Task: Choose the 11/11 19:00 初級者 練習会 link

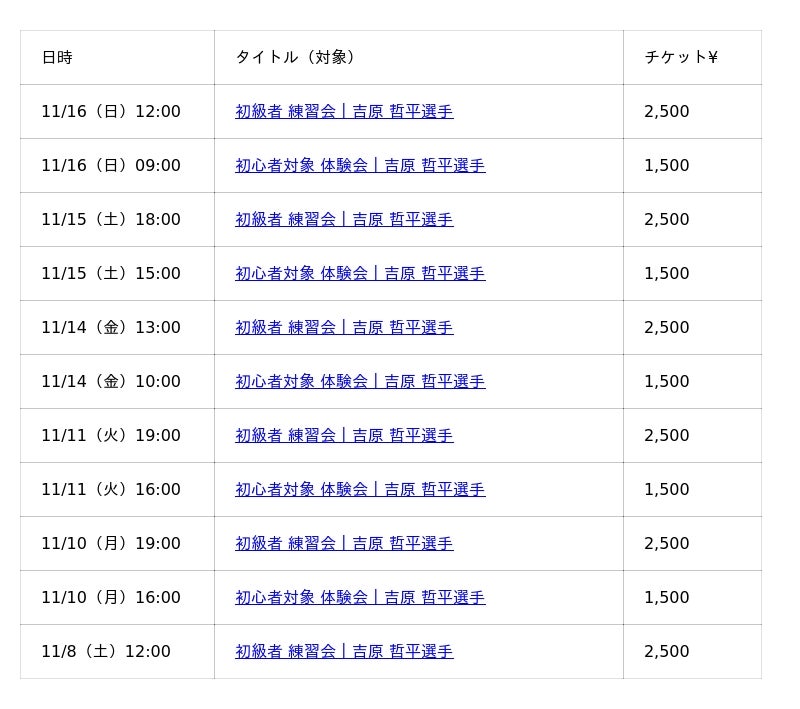Action: pyautogui.click(x=344, y=436)
